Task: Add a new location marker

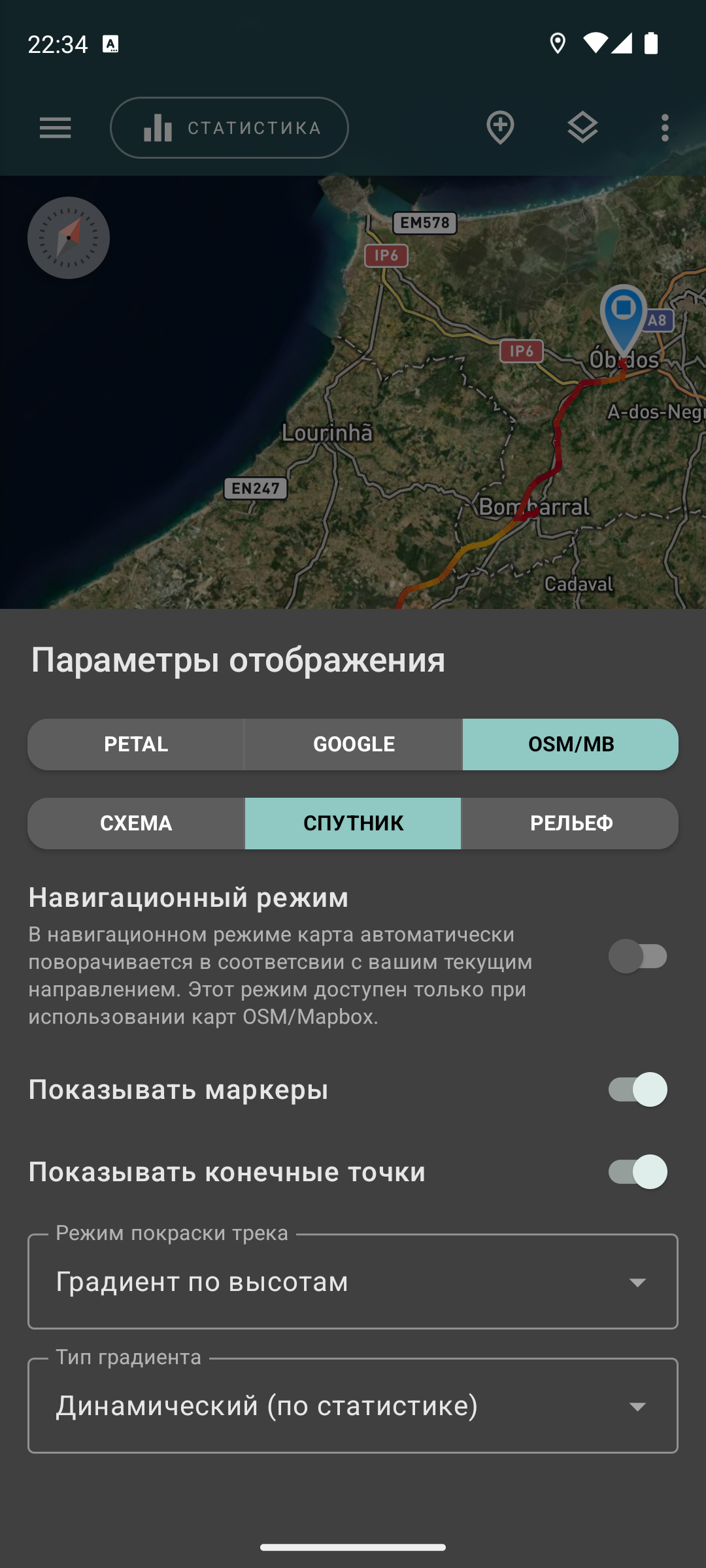Action: 500,127
